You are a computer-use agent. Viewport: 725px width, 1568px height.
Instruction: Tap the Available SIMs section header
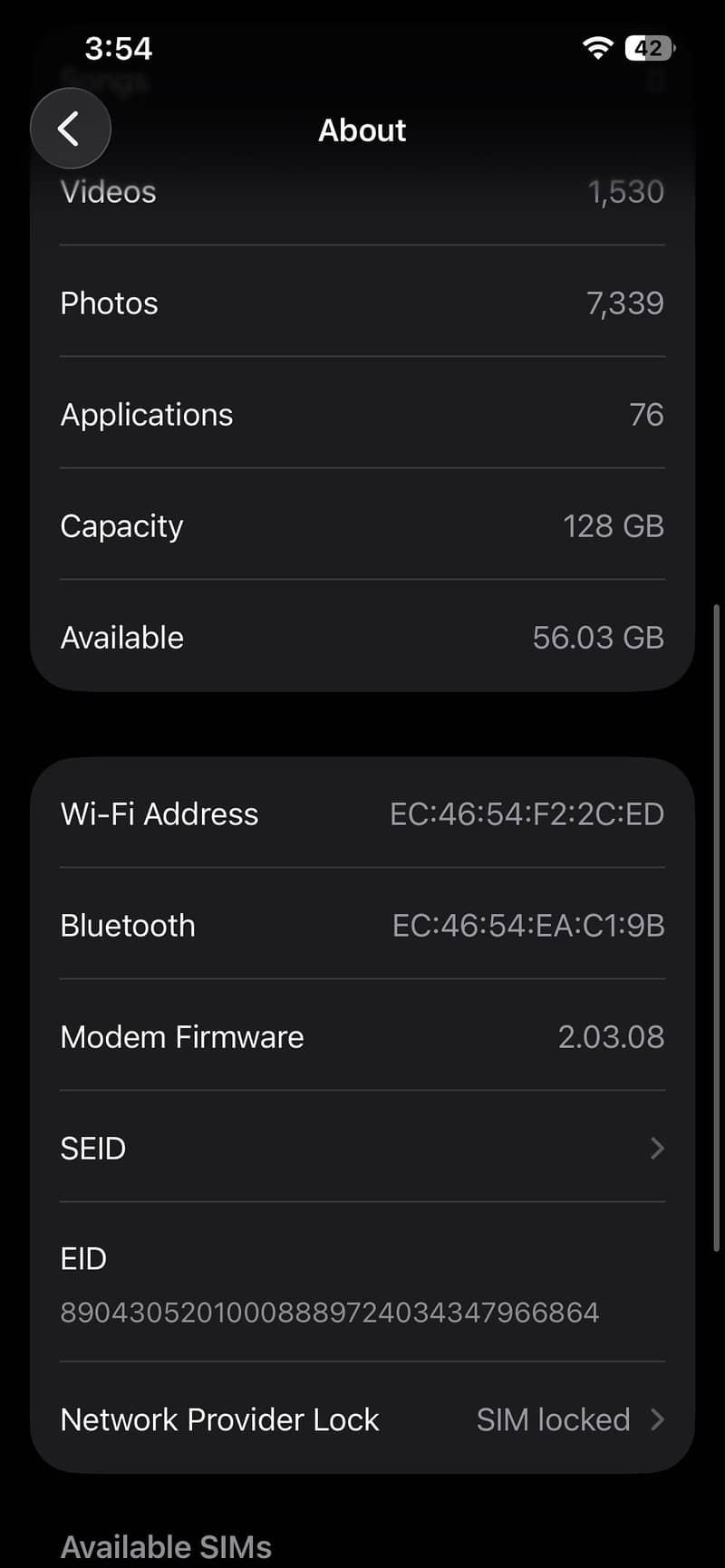166,1545
